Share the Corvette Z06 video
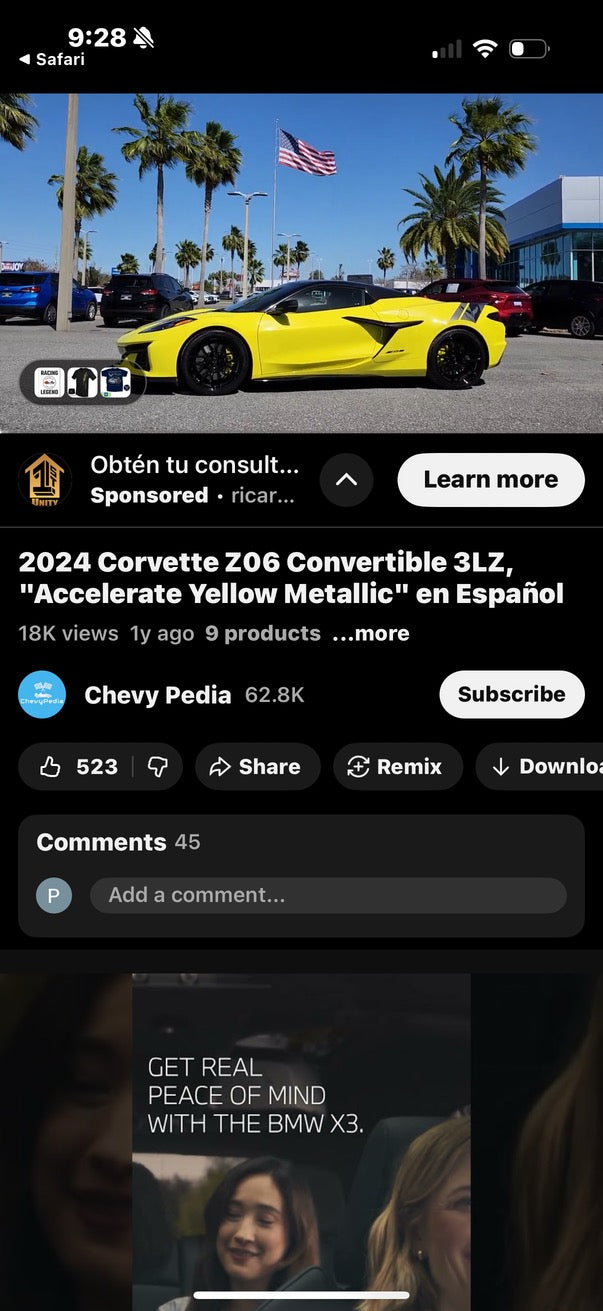 coord(255,767)
